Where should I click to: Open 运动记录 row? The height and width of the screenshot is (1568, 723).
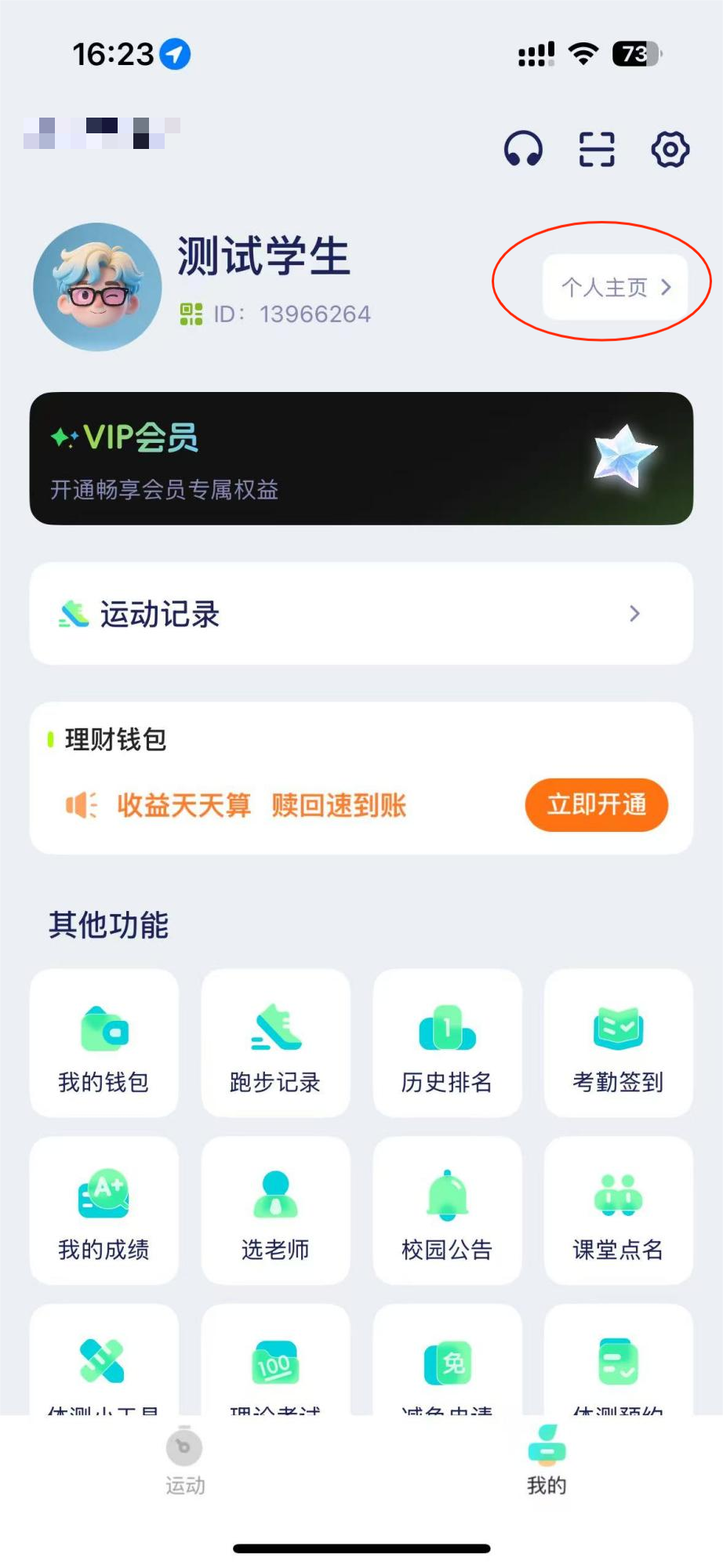[361, 614]
